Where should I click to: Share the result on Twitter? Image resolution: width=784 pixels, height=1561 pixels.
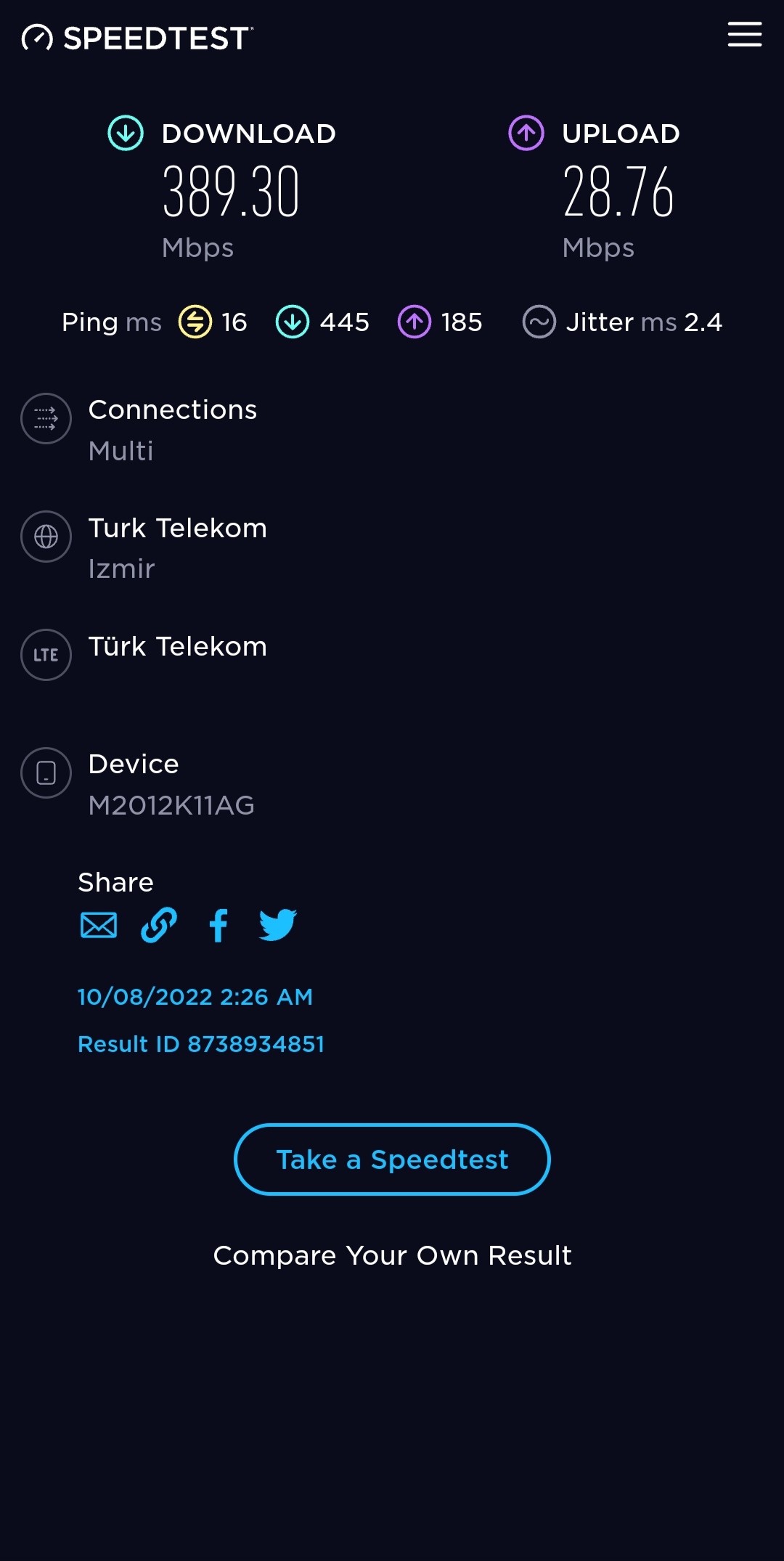click(278, 925)
